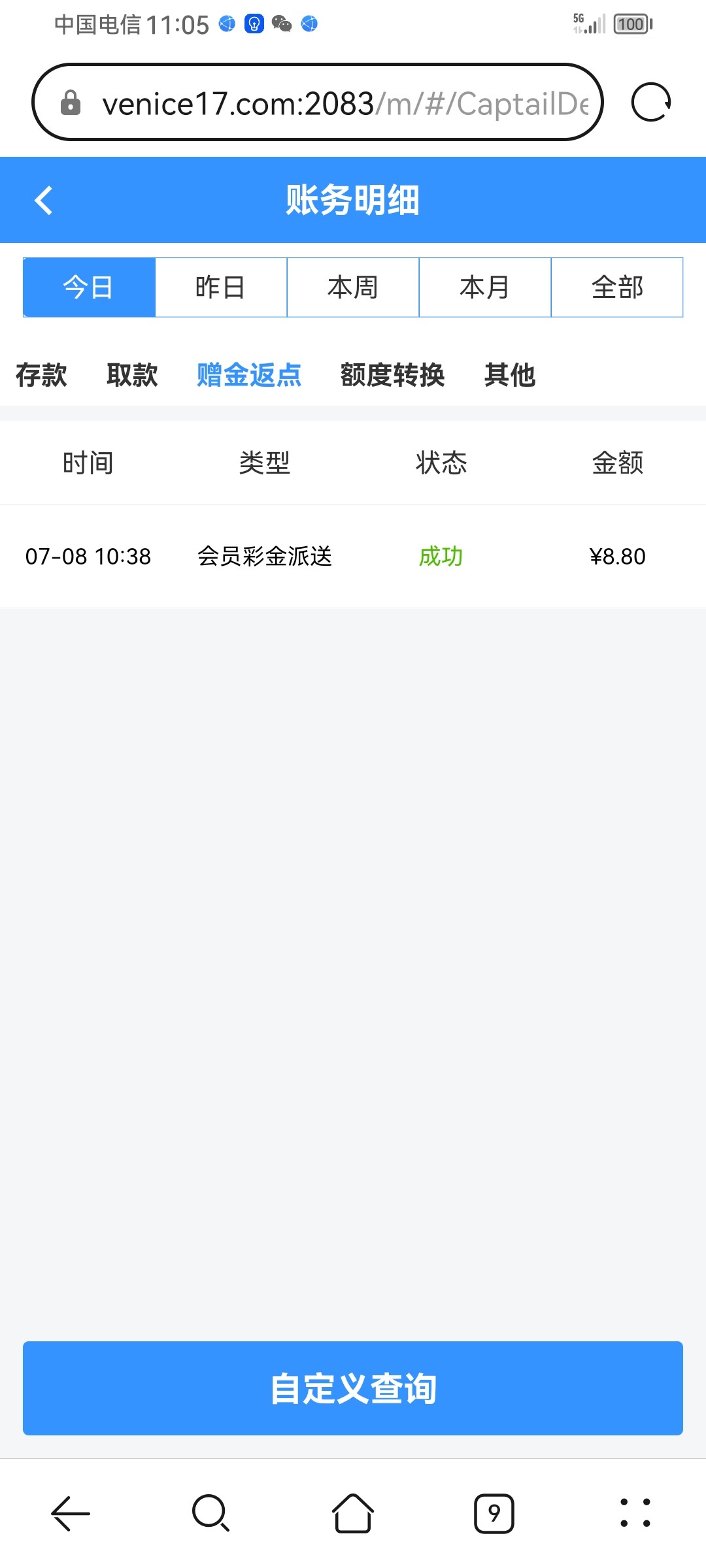Image resolution: width=706 pixels, height=1568 pixels.
Task: Open the browser tabs switcher
Action: tap(494, 1513)
